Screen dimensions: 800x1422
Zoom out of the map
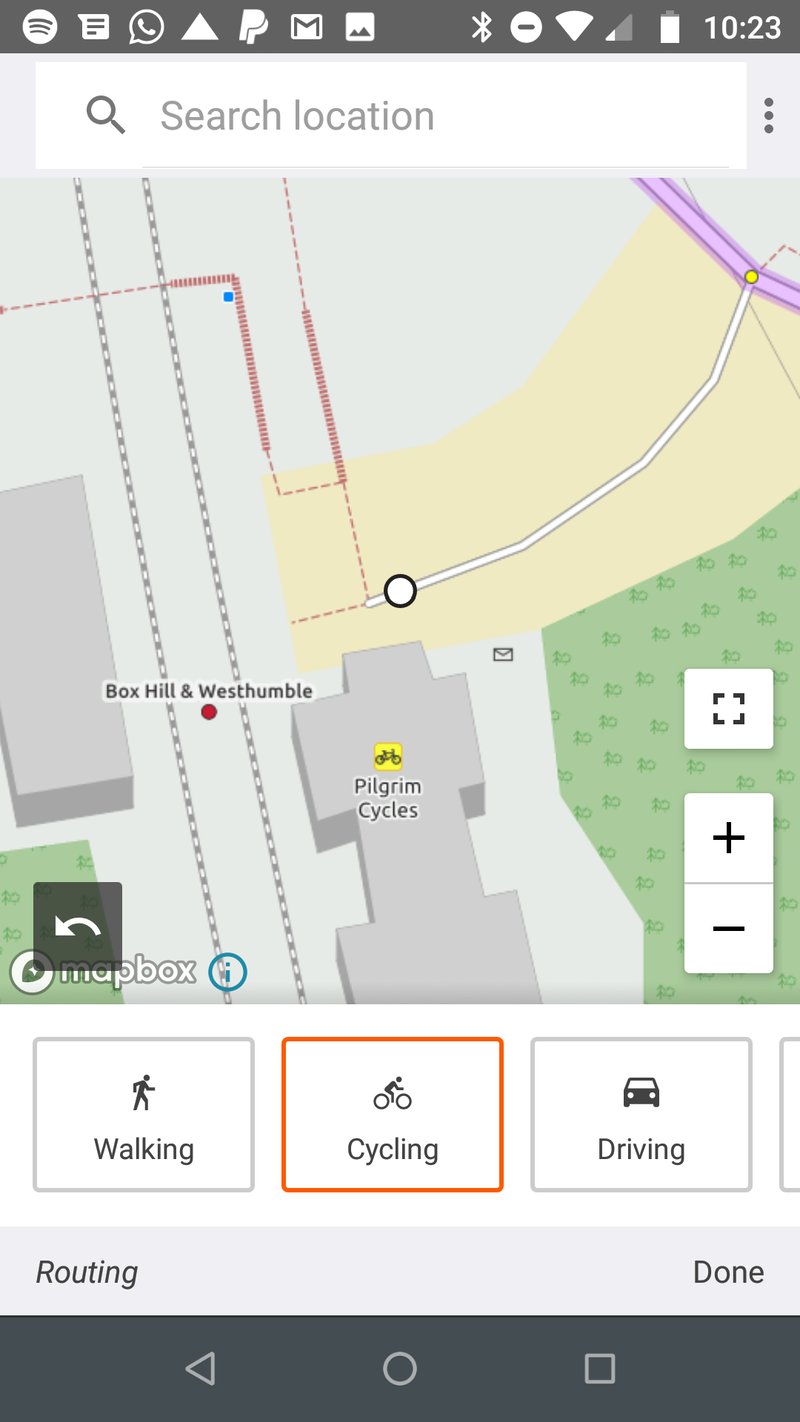coord(728,929)
